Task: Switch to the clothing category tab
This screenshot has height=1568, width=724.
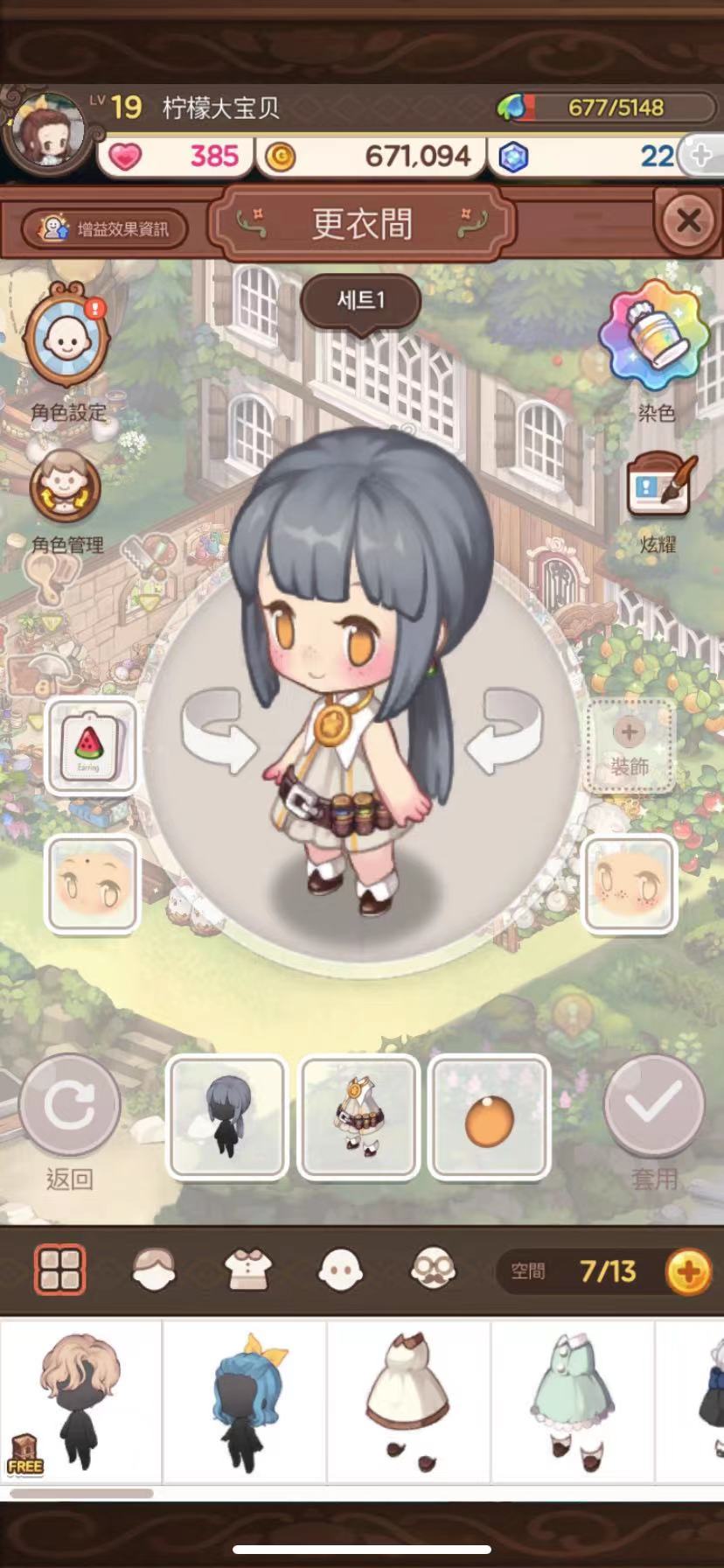Action: click(247, 1270)
